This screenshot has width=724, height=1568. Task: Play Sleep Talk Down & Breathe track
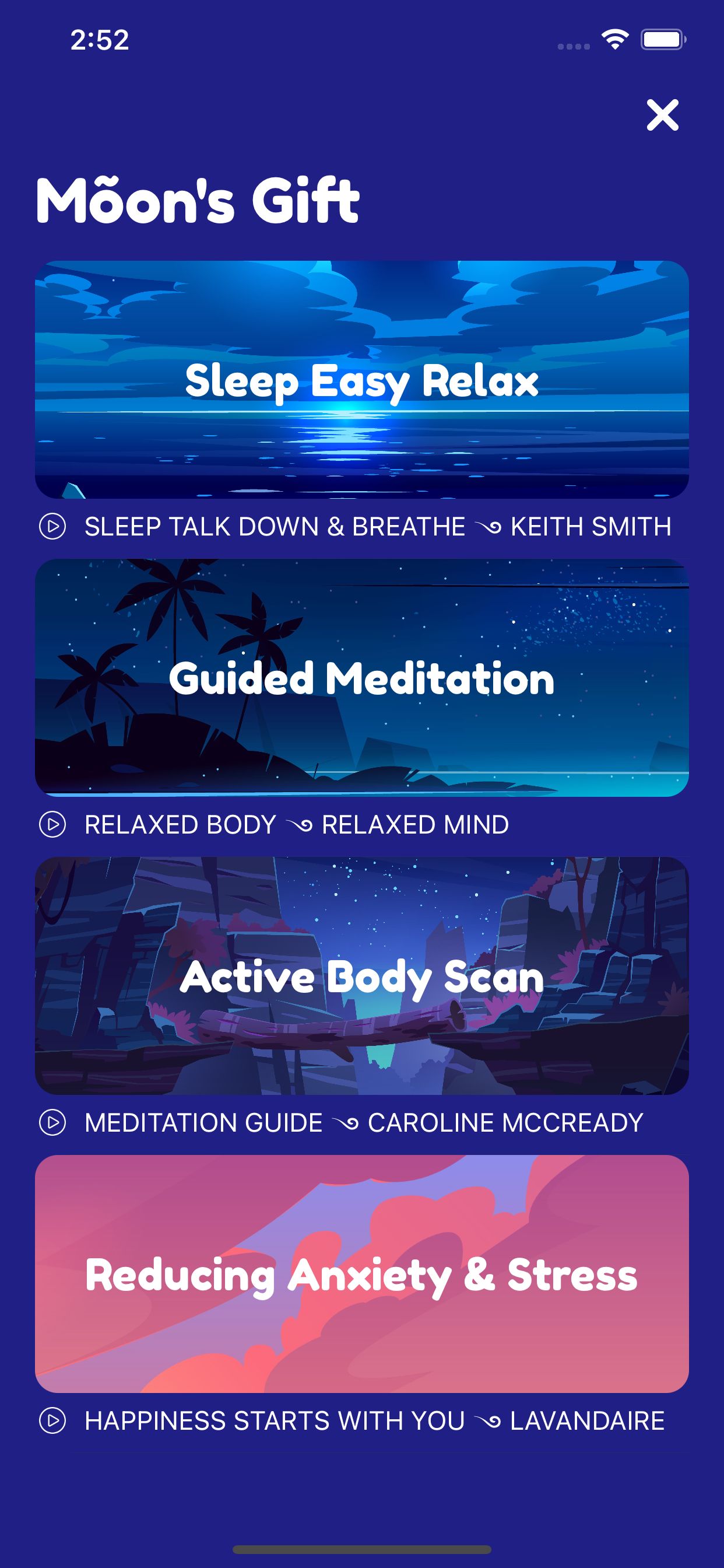pyautogui.click(x=52, y=527)
